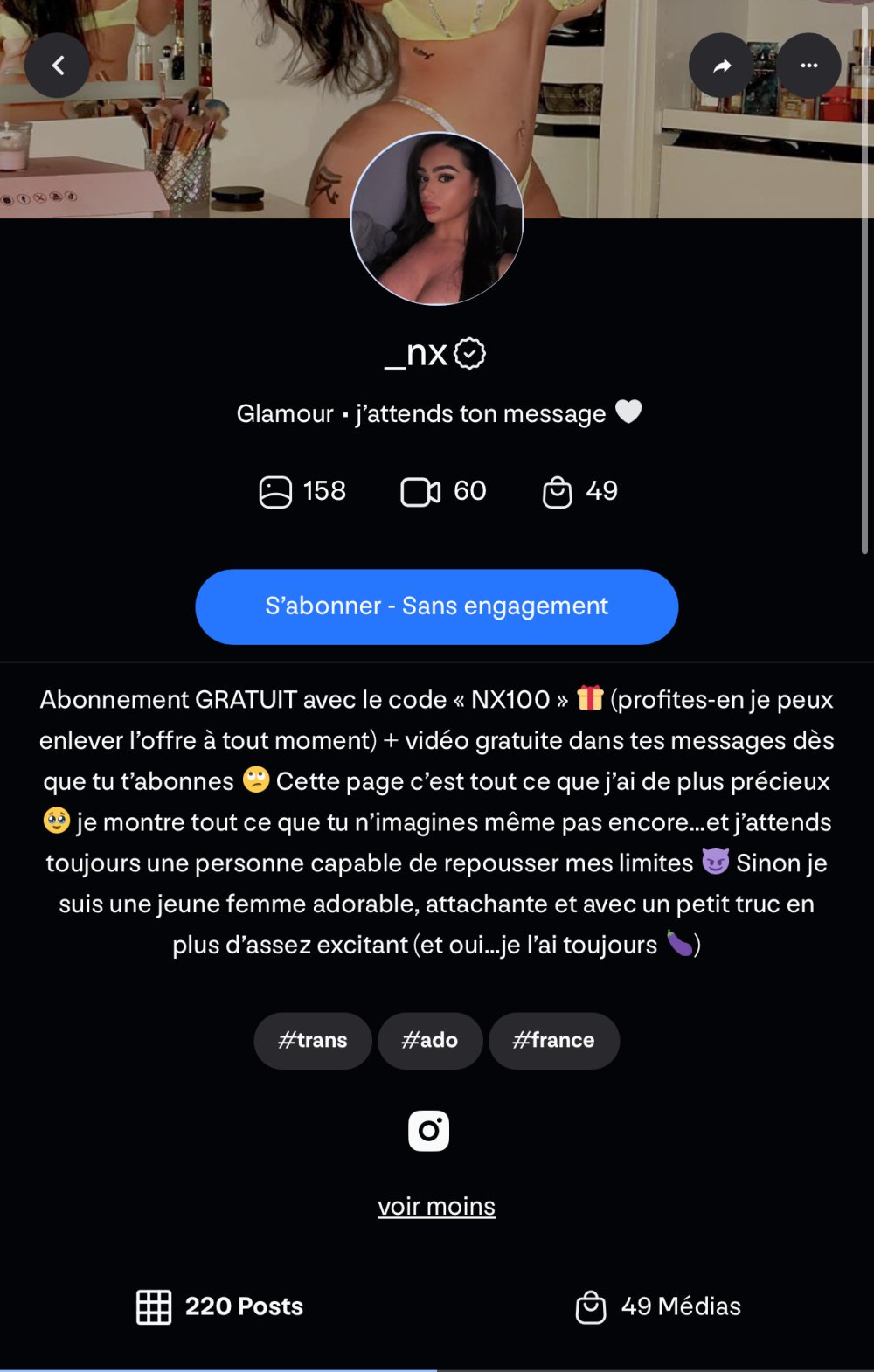Share this profile
Screen dimensions: 874x1372
(722, 66)
